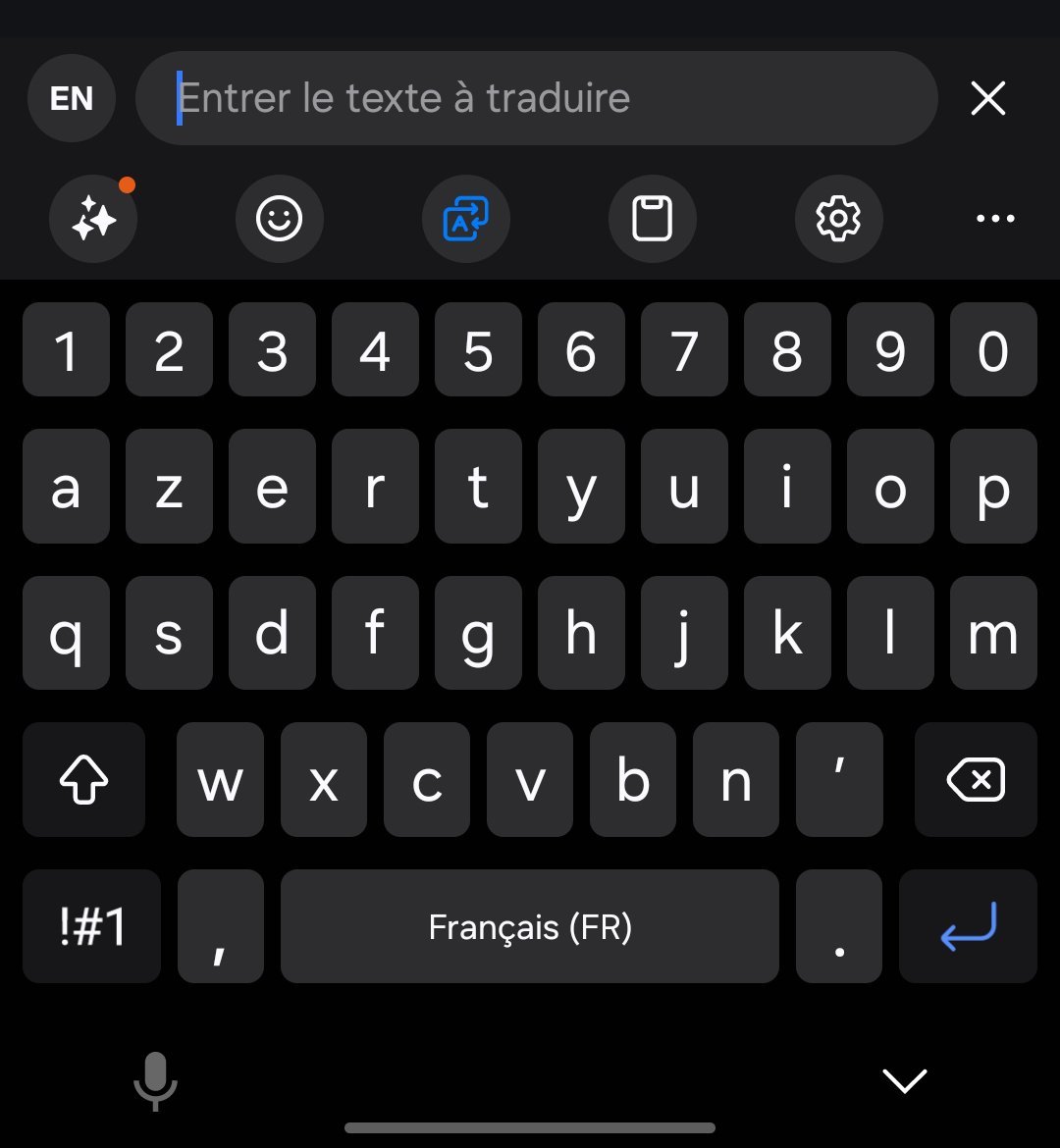
Task: Start voice input with the microphone
Action: pyautogui.click(x=155, y=1081)
